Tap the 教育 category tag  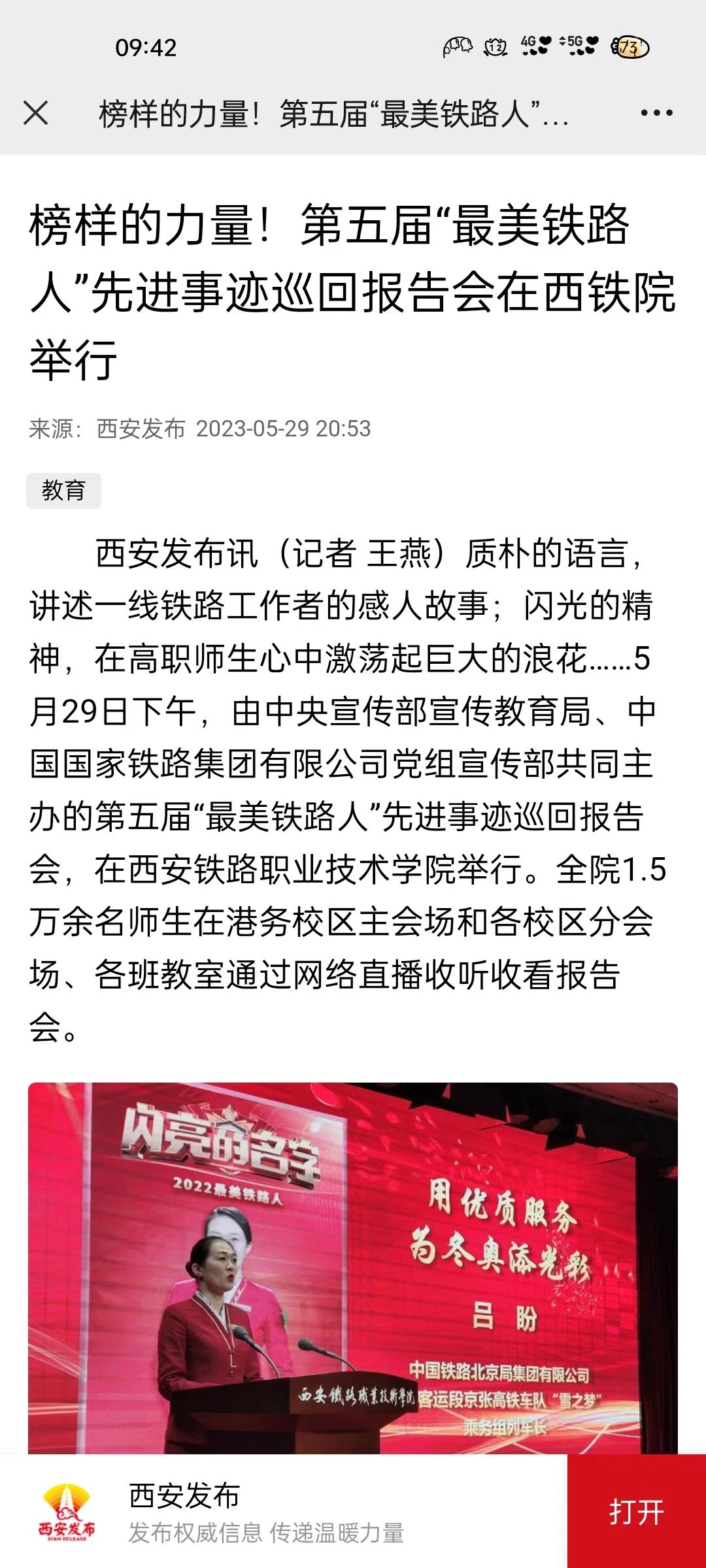coord(63,490)
